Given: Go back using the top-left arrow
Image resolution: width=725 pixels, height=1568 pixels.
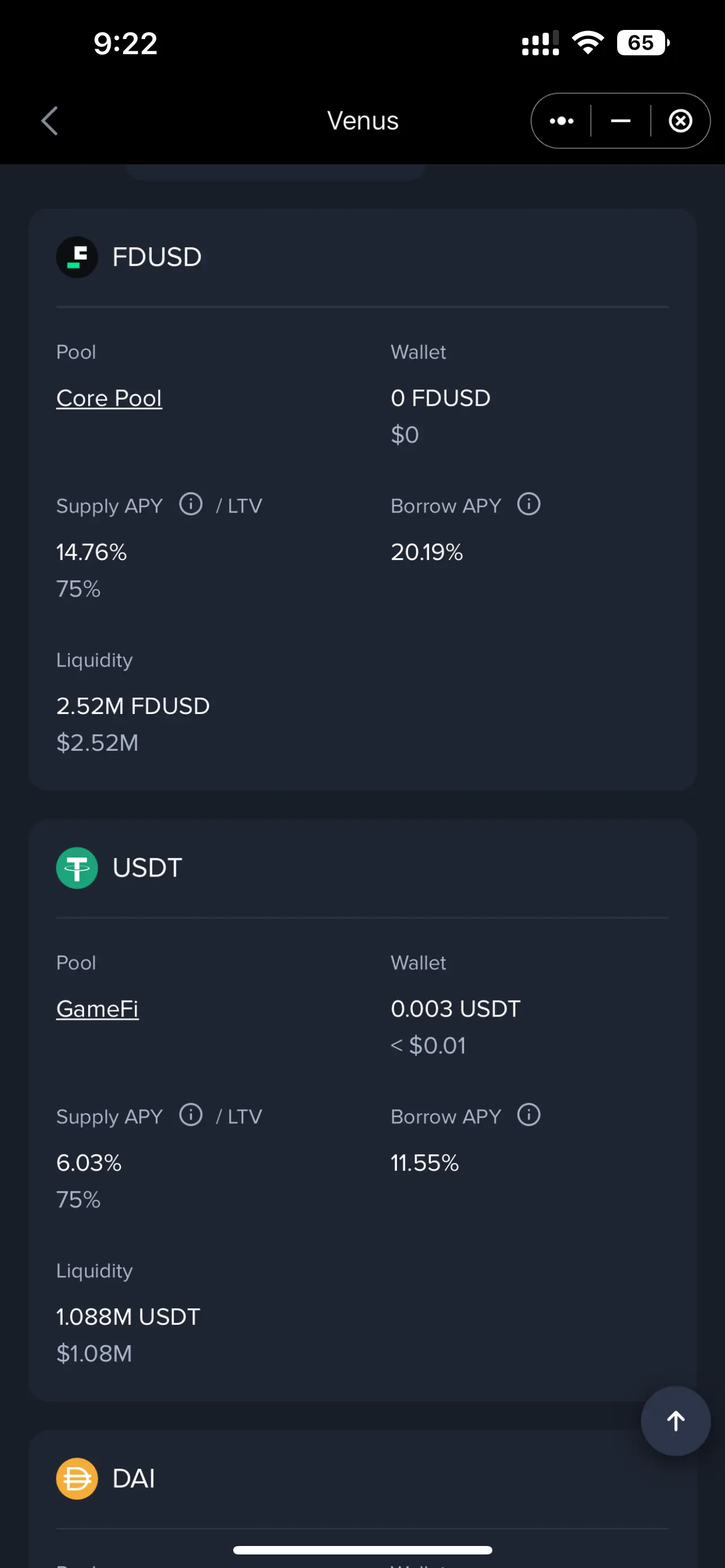Looking at the screenshot, I should (49, 121).
